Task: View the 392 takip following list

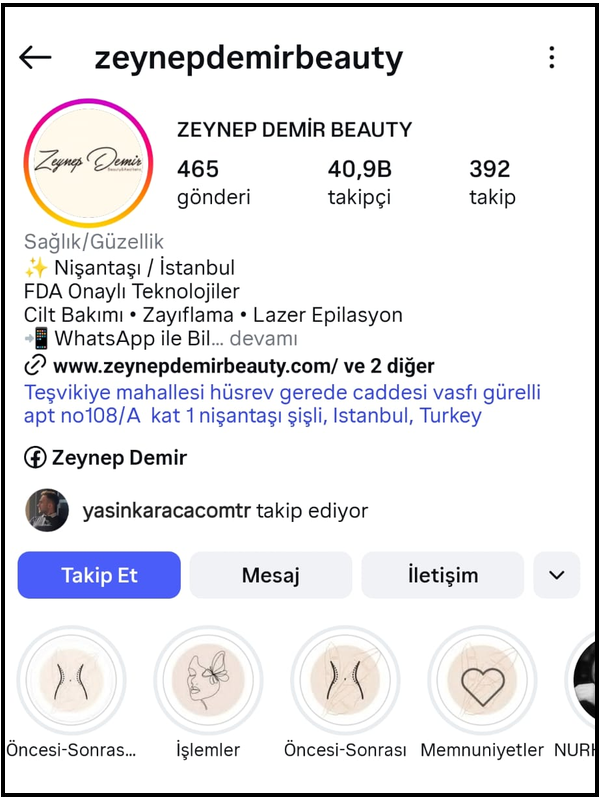Action: pyautogui.click(x=492, y=182)
